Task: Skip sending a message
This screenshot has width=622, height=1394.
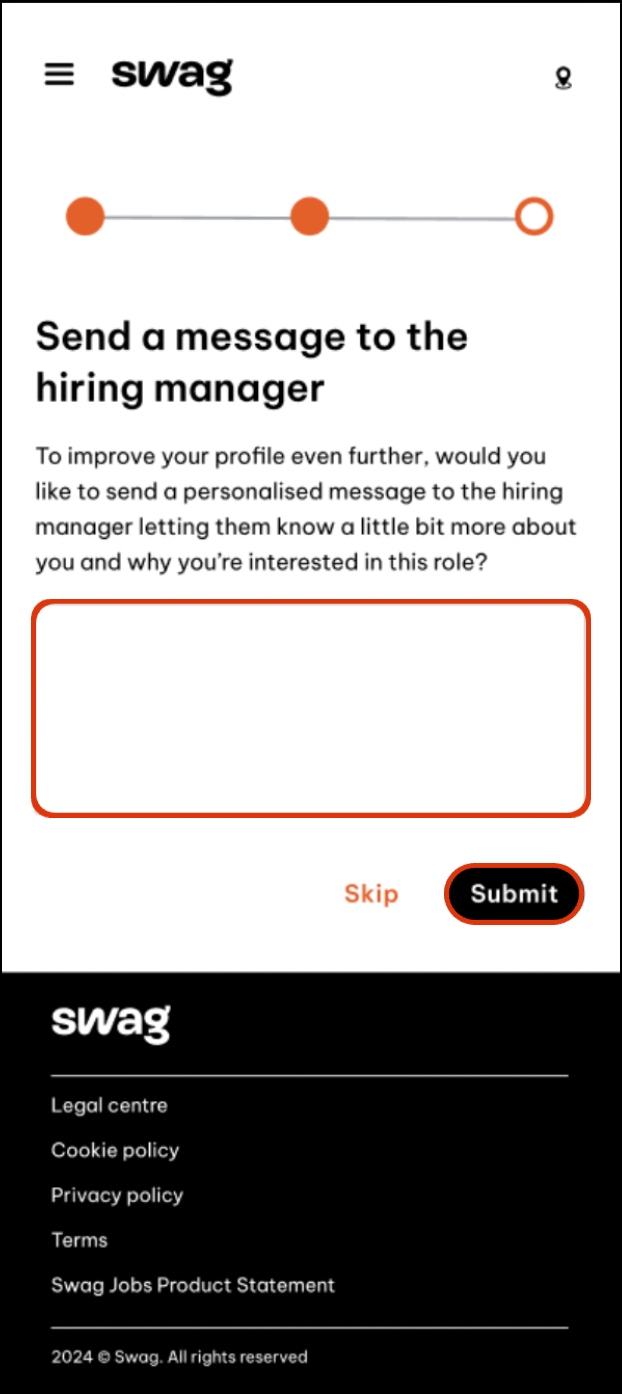Action: pos(371,893)
